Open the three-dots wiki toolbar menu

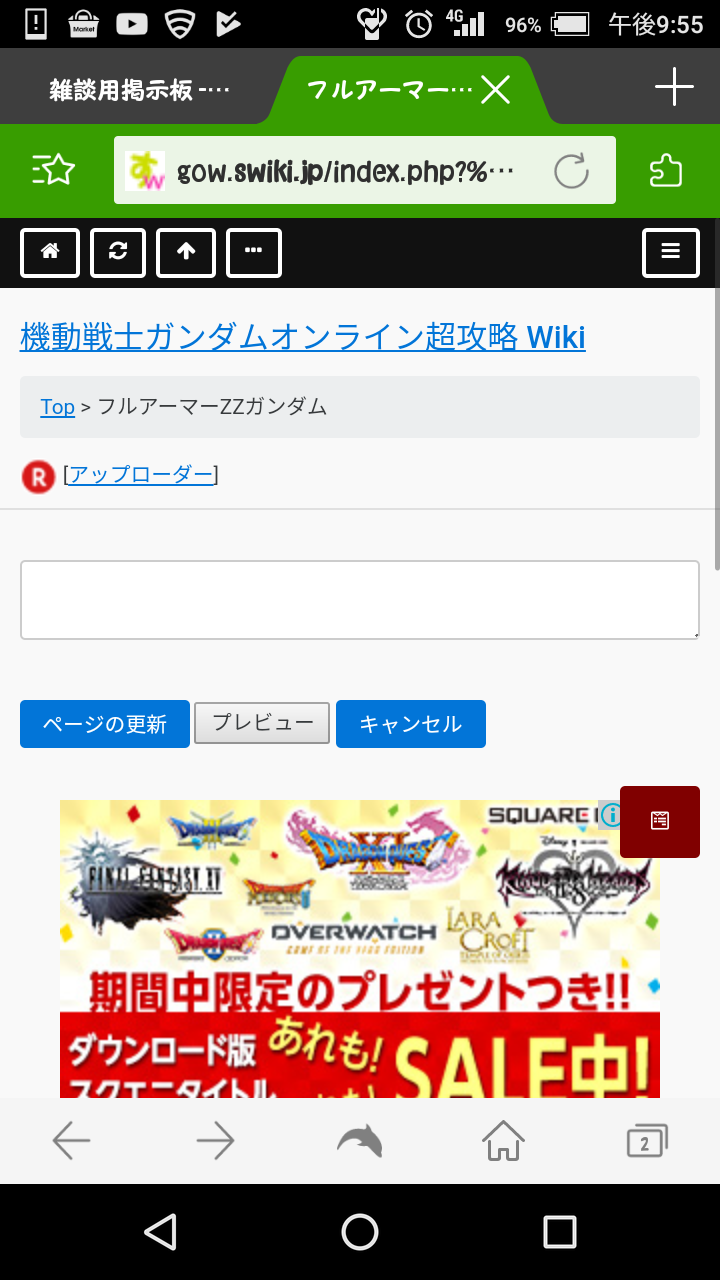(254, 253)
